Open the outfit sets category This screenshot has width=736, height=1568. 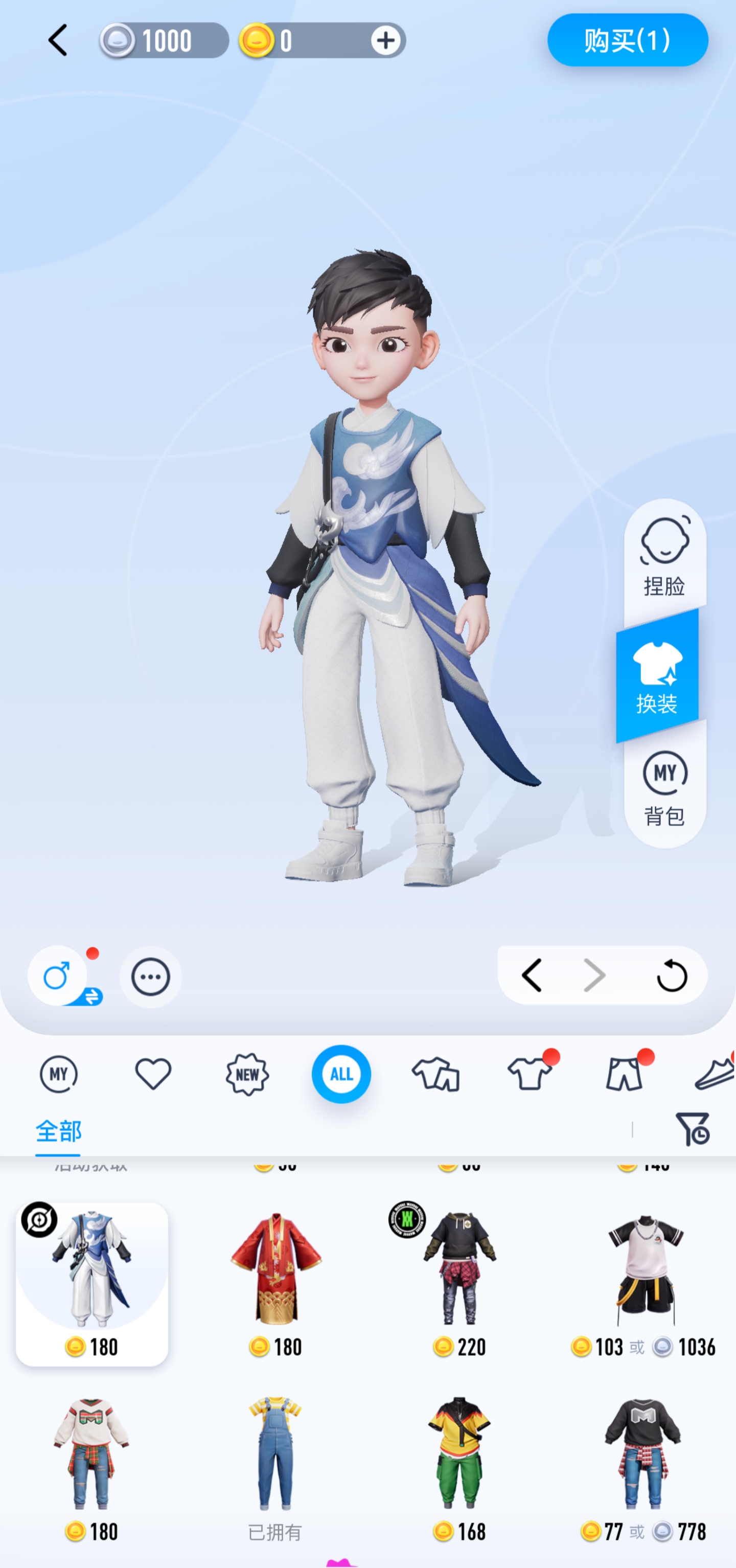[436, 1074]
